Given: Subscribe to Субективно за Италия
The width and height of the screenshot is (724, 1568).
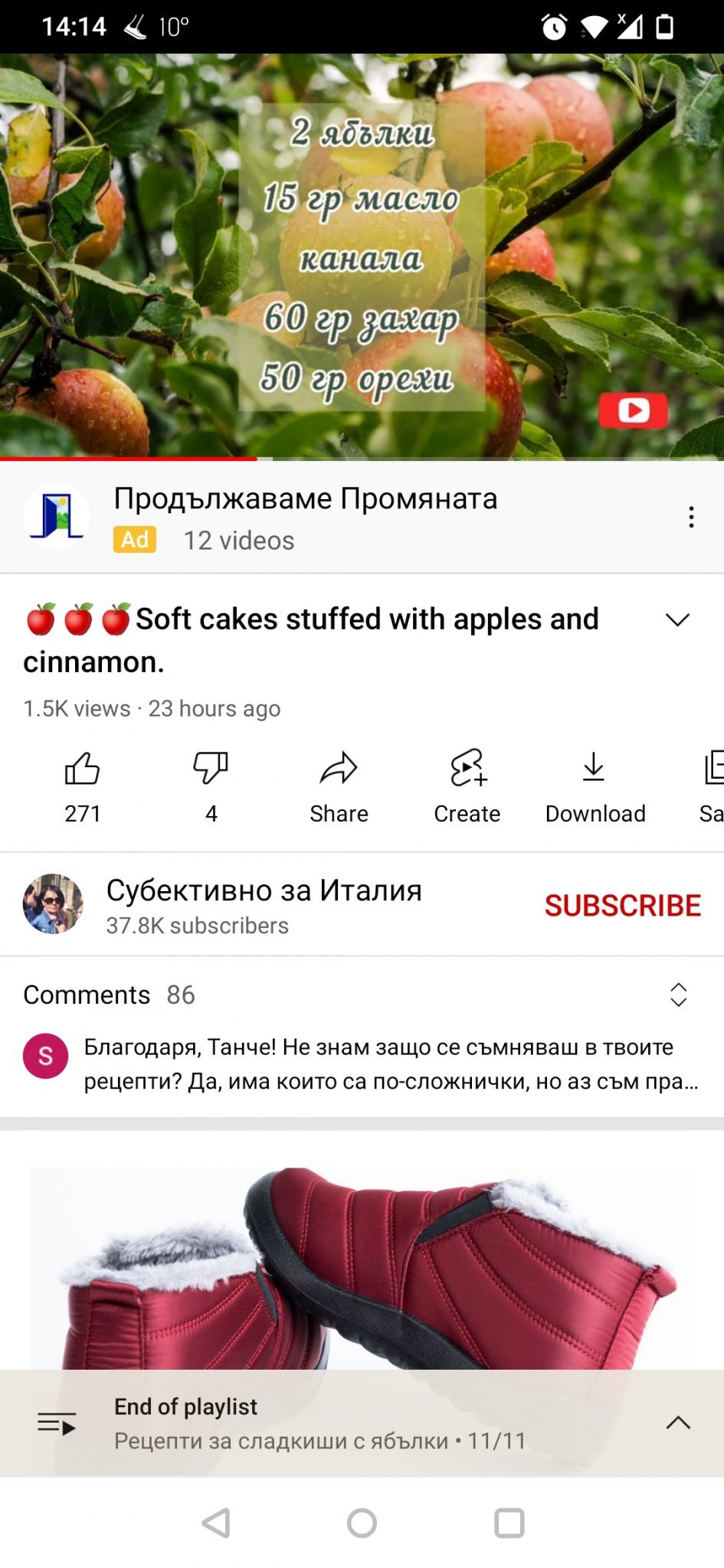Looking at the screenshot, I should (622, 905).
